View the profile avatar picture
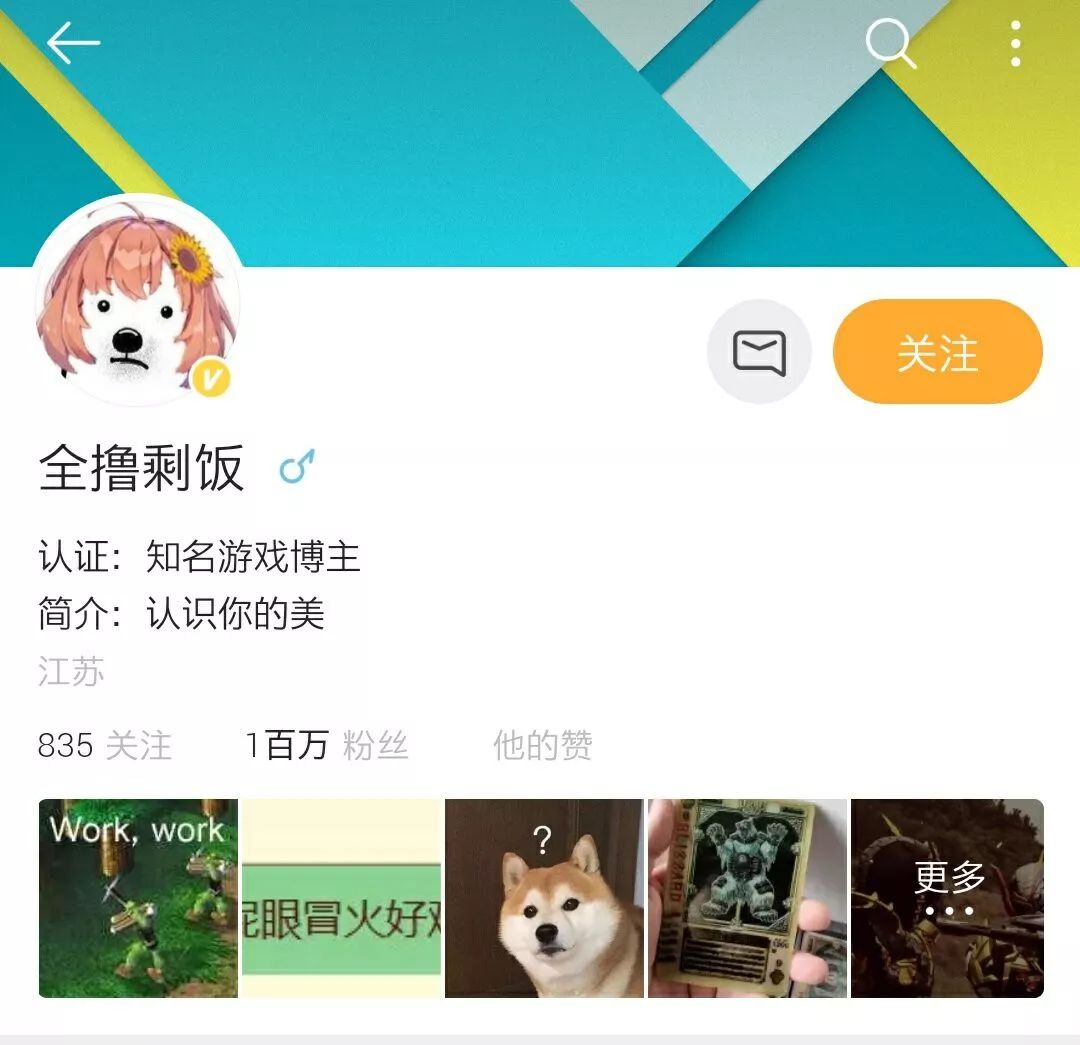This screenshot has width=1080, height=1045. pos(138,300)
